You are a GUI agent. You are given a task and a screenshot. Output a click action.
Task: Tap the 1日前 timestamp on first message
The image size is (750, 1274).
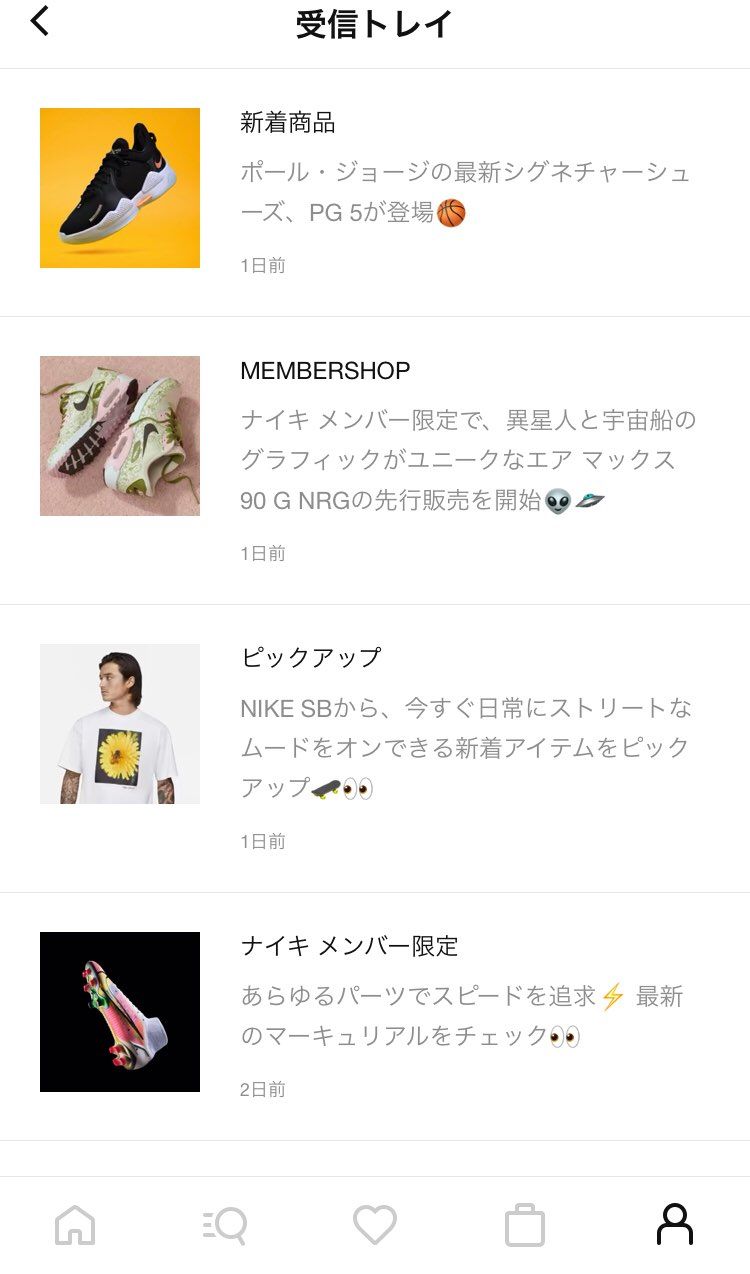pyautogui.click(x=261, y=264)
